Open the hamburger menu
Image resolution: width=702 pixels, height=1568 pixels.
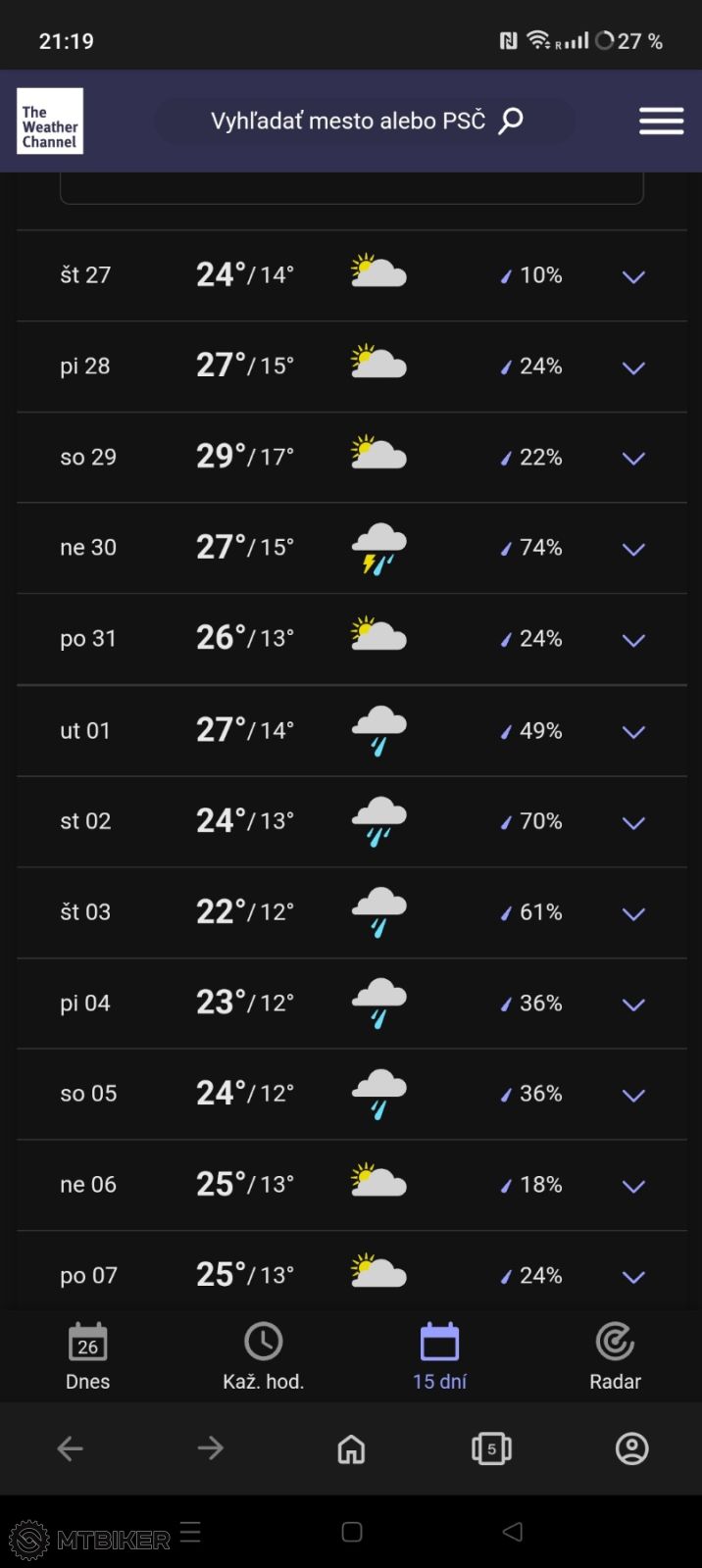click(x=661, y=122)
